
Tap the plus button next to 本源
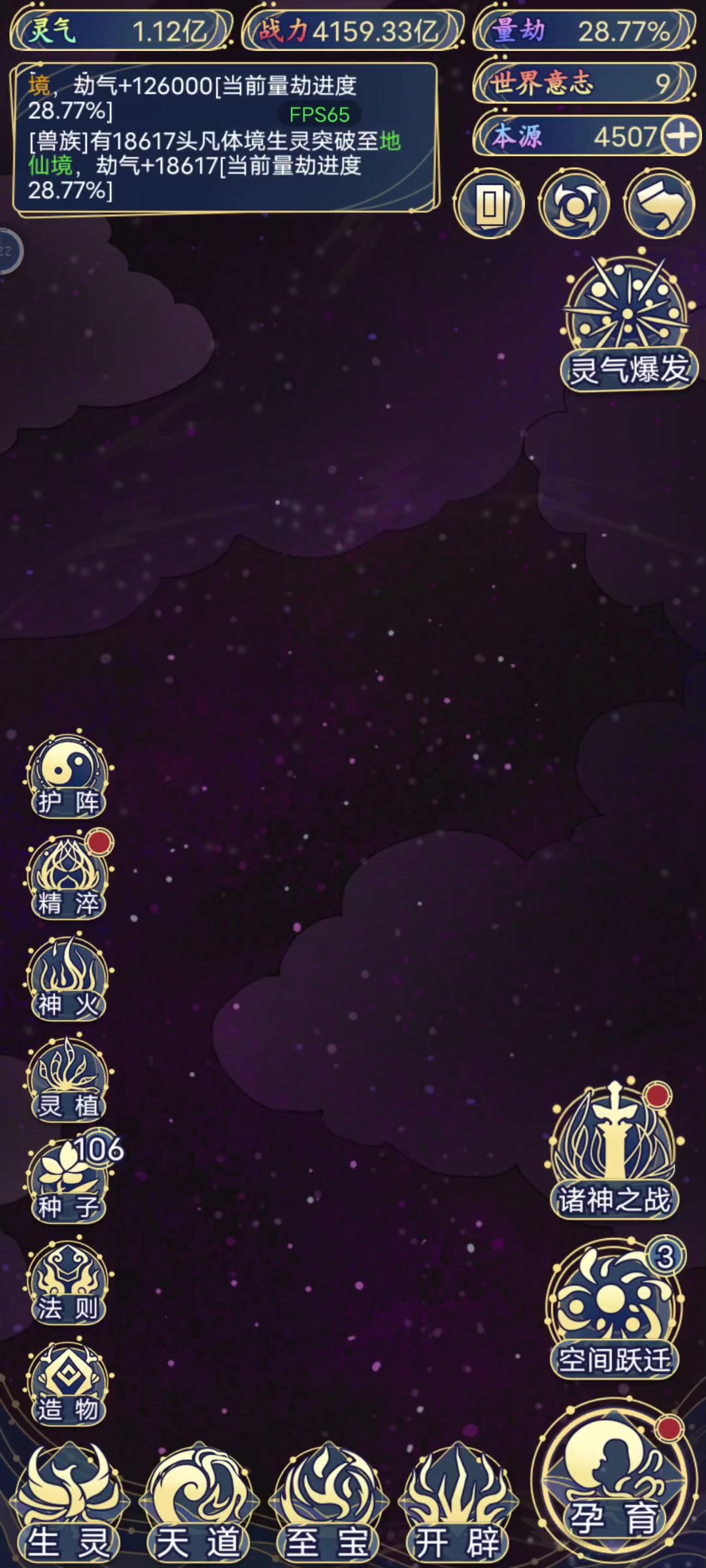681,137
